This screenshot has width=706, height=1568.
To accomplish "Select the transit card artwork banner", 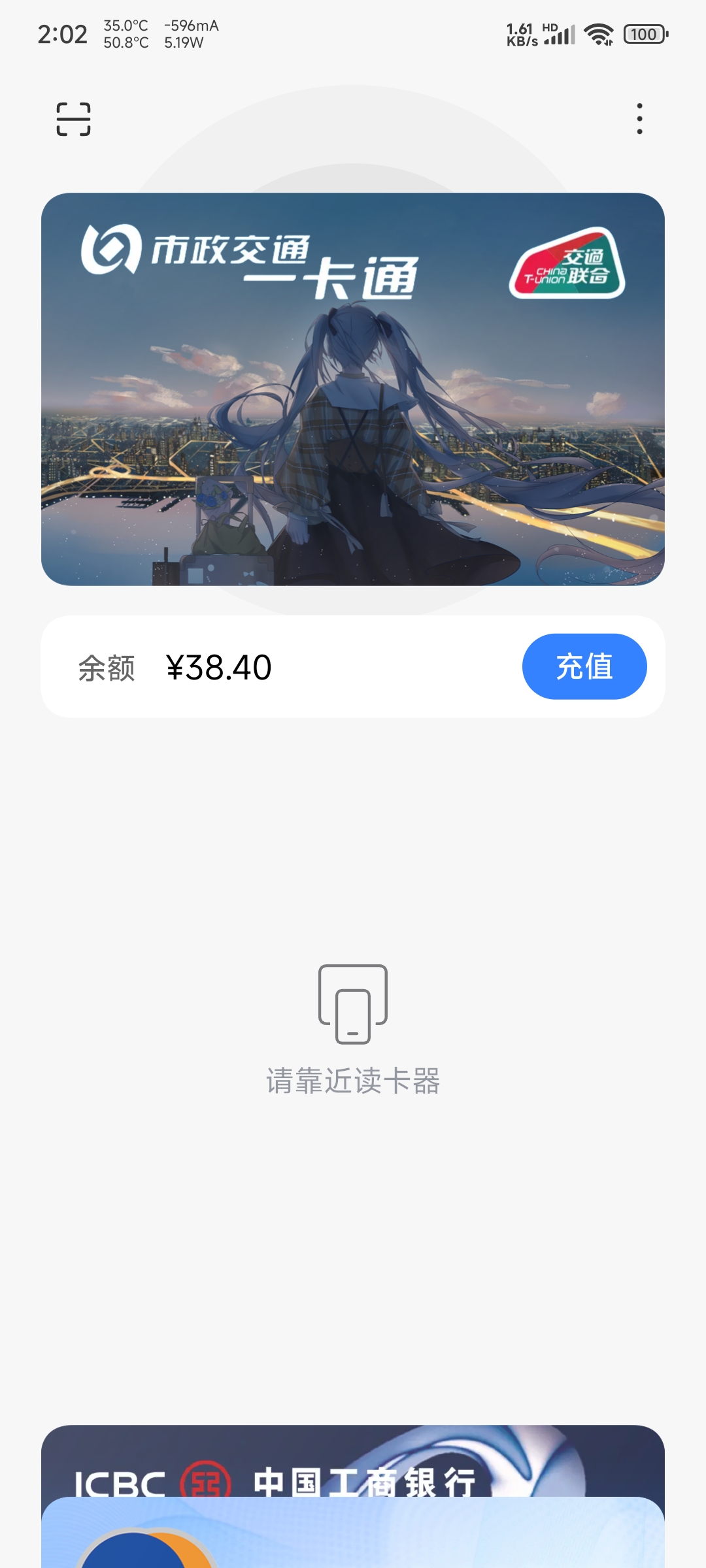I will (x=353, y=390).
